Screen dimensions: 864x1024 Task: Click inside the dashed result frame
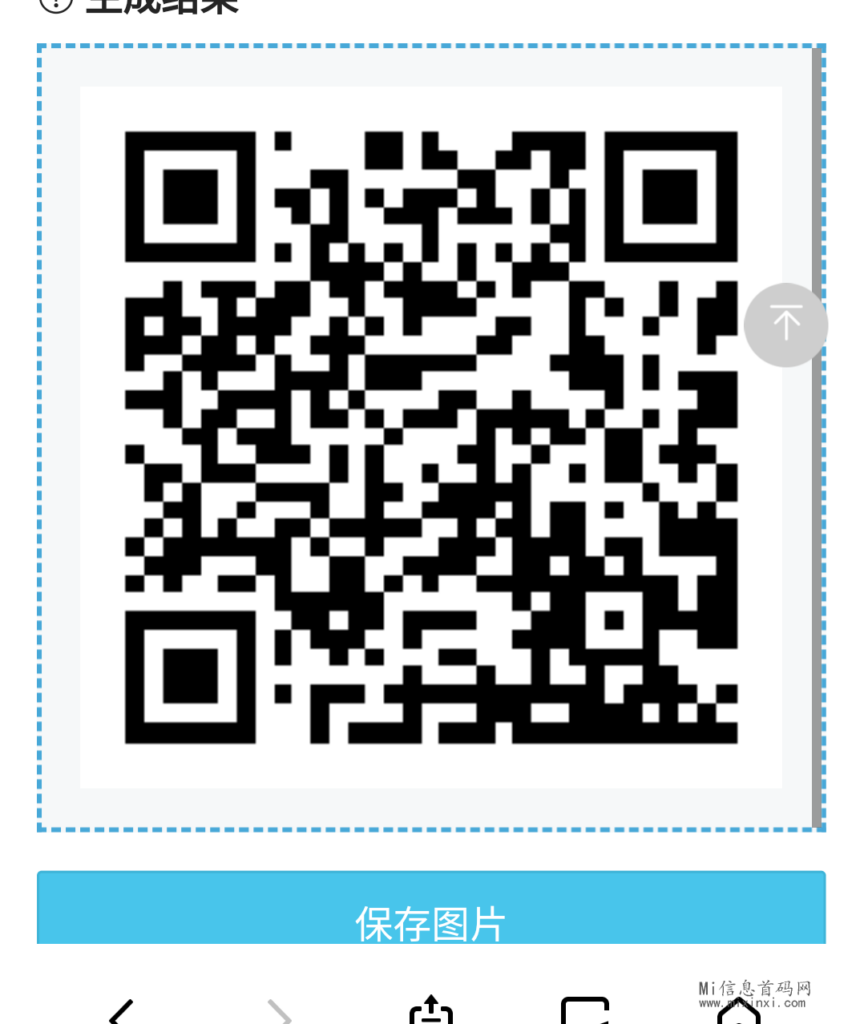430,435
